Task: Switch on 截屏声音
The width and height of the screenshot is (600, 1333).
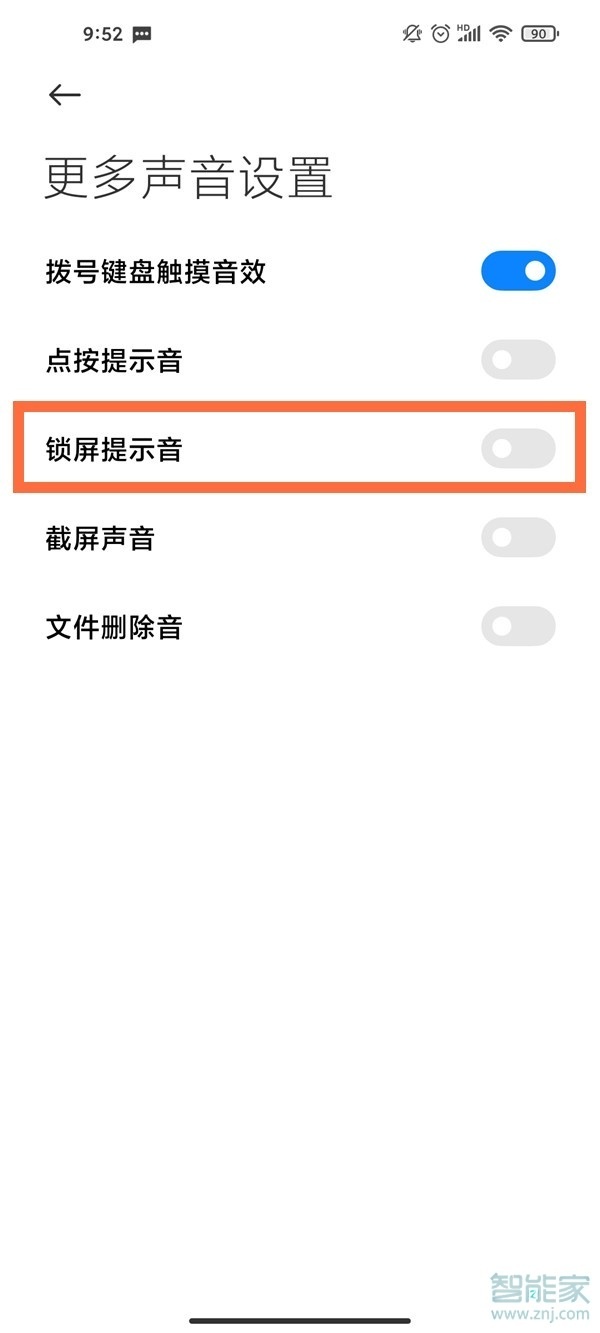Action: click(x=518, y=538)
